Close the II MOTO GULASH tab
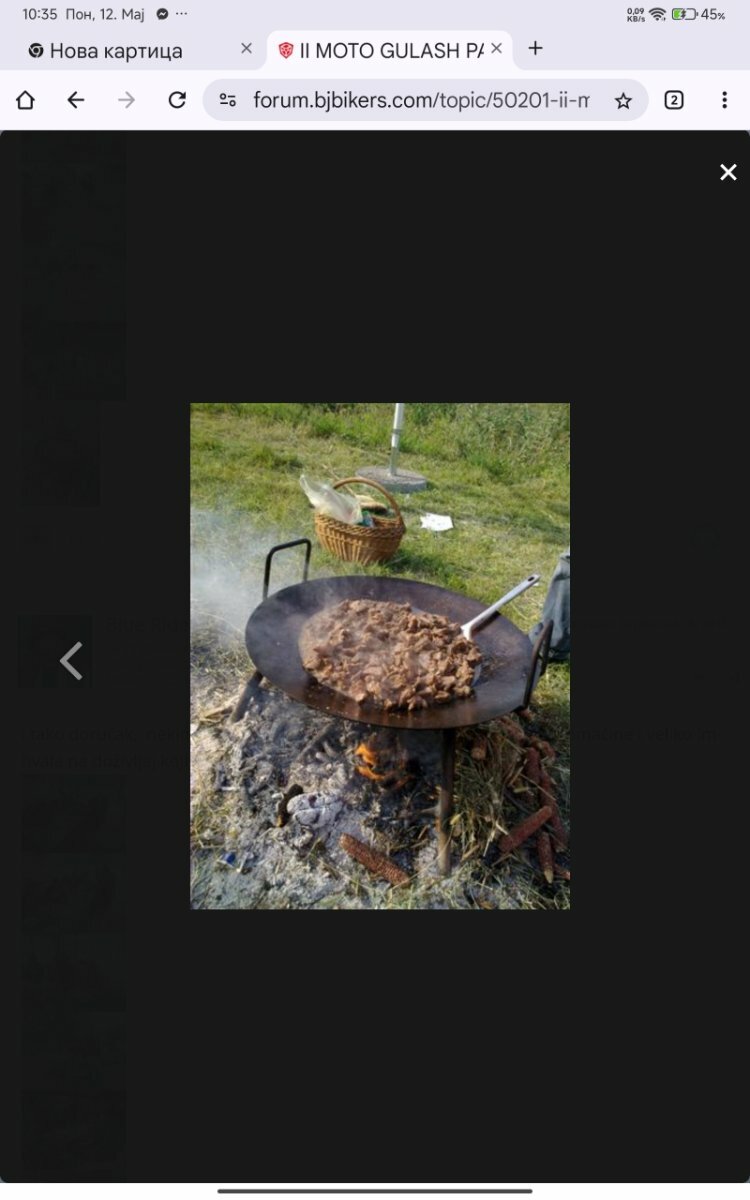This screenshot has width=750, height=1200. pos(497,48)
